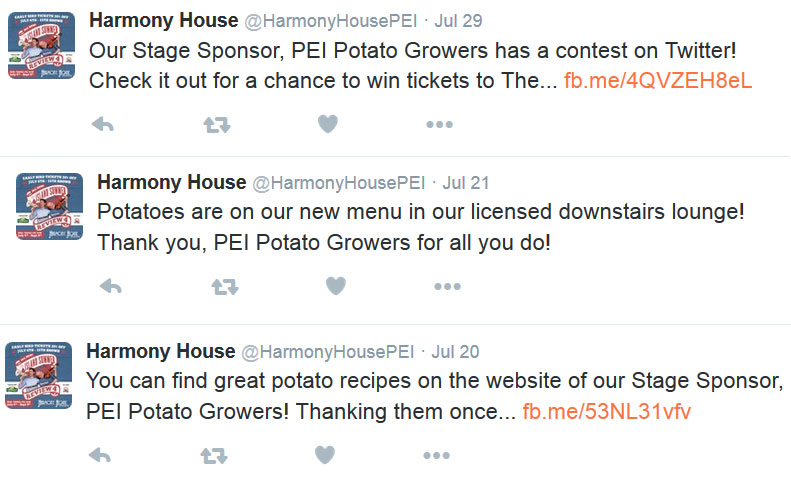Open more options on Jul 21 tweet
This screenshot has height=484, width=791.
tap(447, 287)
